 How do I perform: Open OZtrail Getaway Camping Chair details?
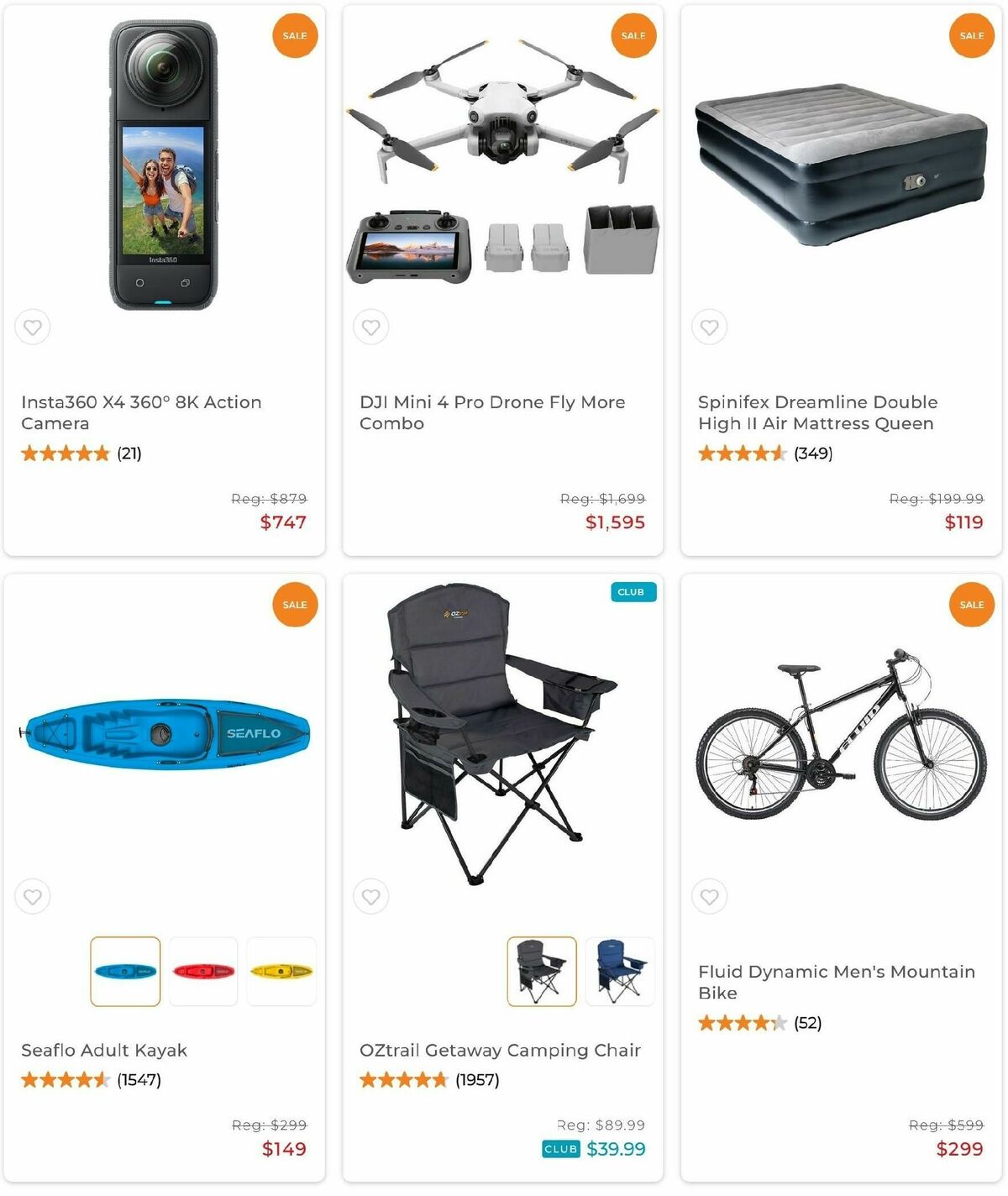(500, 1050)
